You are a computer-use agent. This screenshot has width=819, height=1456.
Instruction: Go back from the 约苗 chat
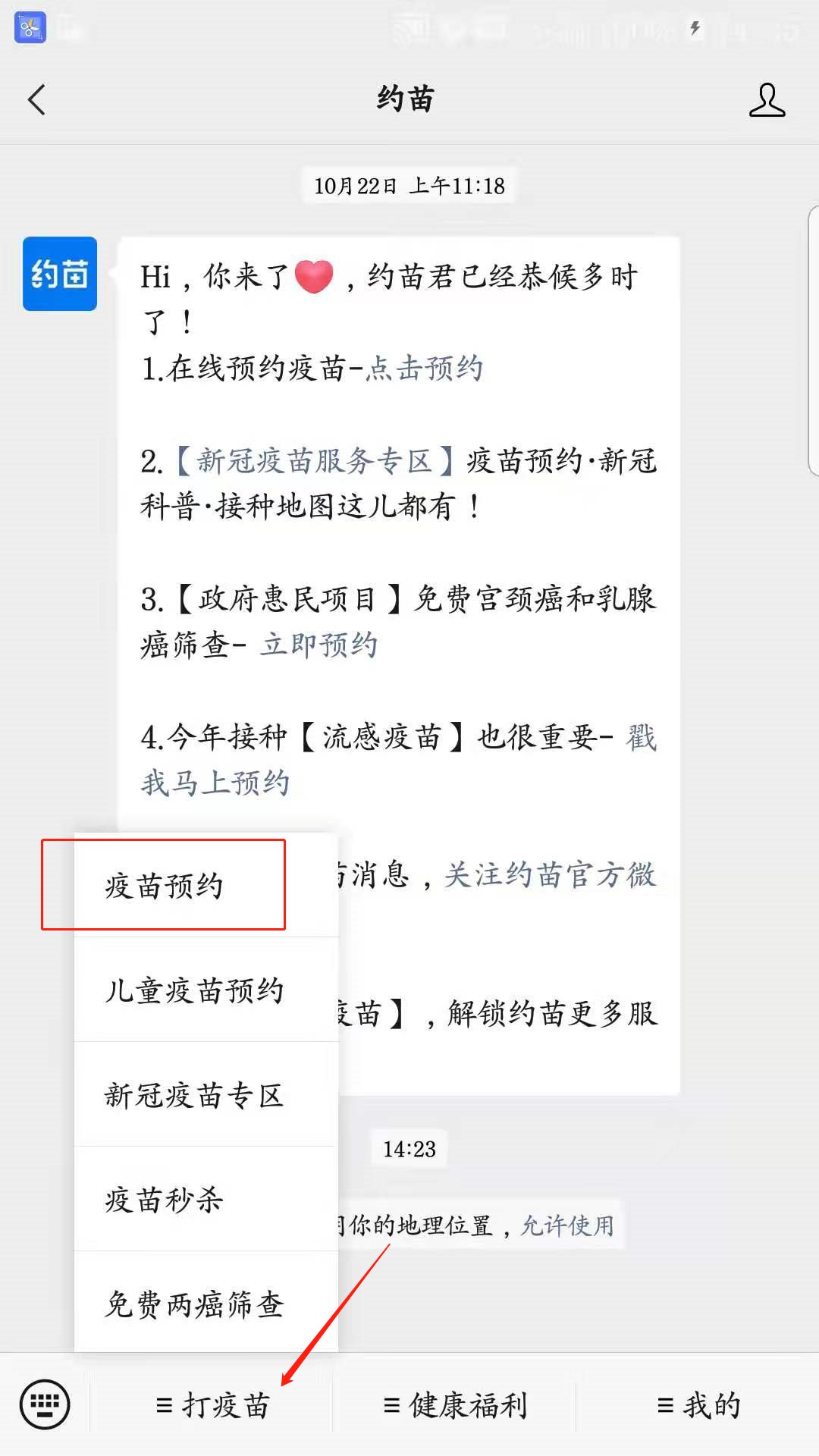(x=36, y=100)
